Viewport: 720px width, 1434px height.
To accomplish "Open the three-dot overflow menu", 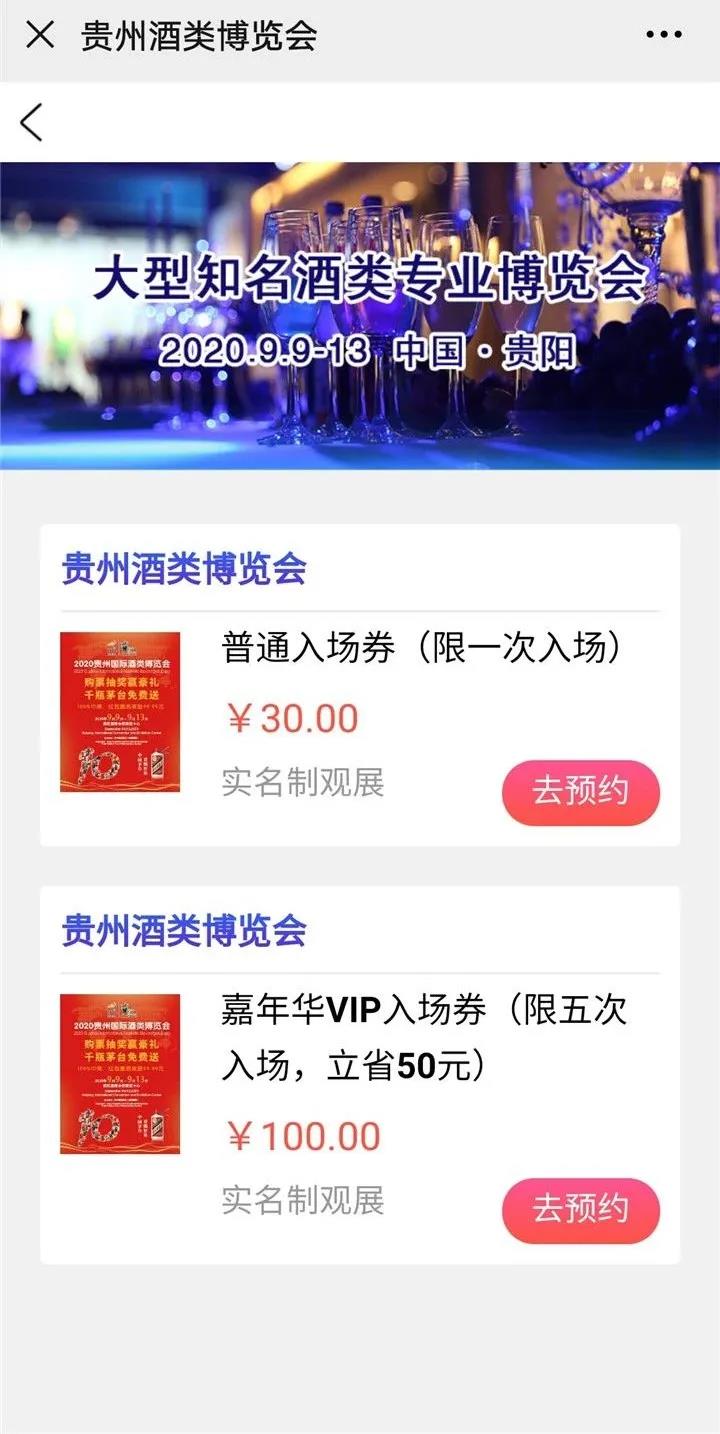I will point(663,36).
